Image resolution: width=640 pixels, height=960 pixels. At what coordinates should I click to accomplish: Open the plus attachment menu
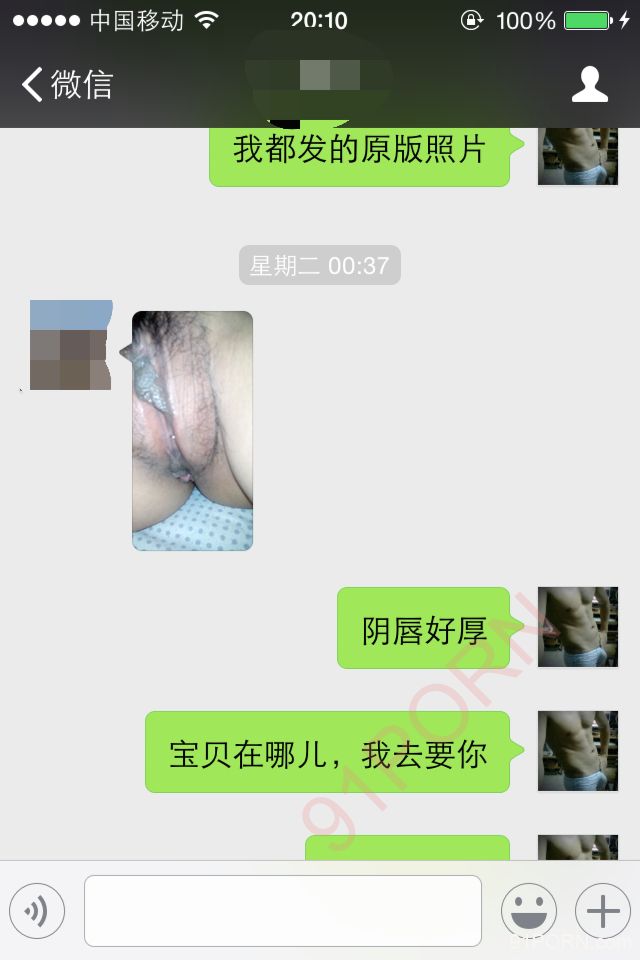click(602, 910)
